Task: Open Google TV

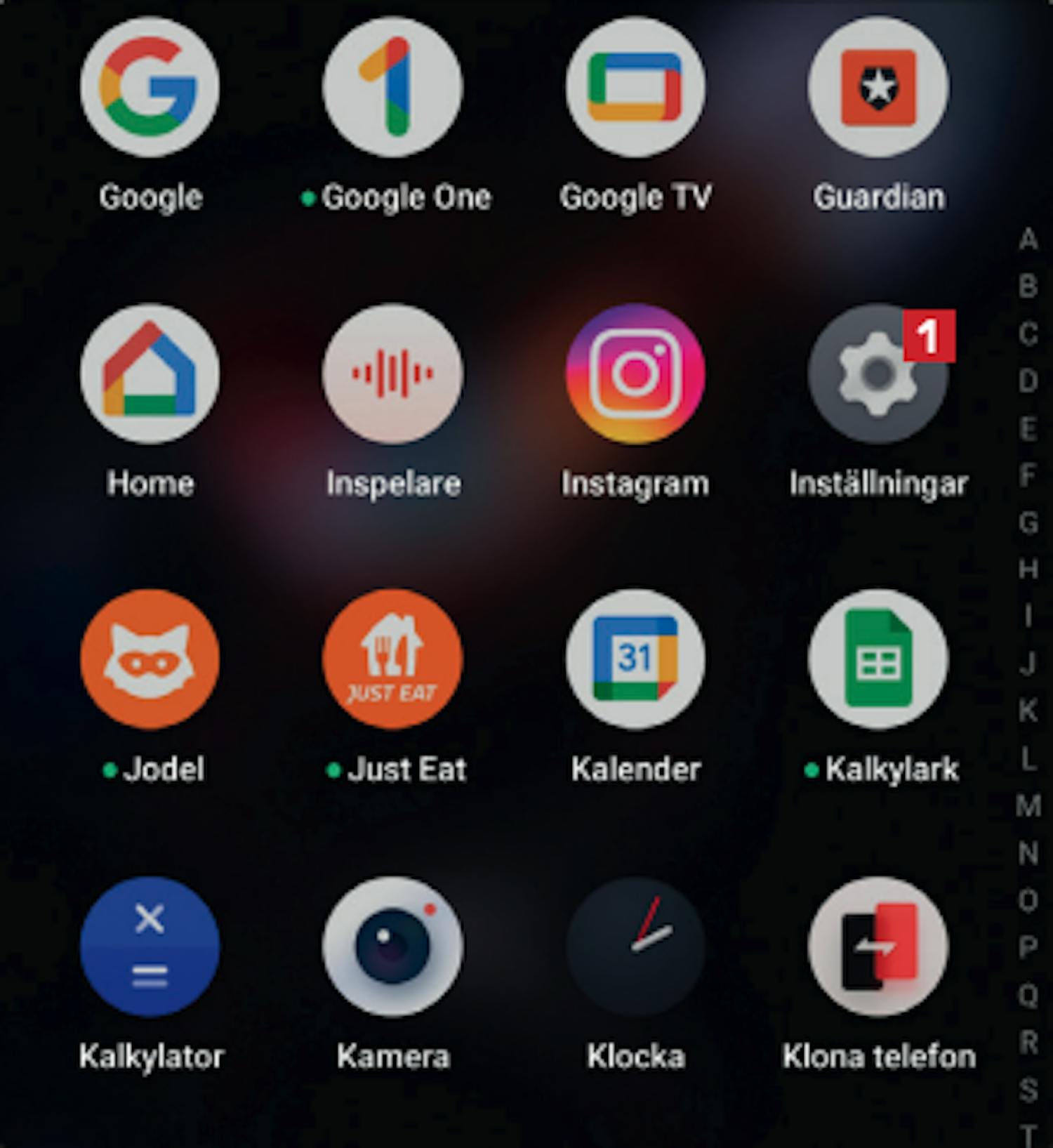Action: pos(635,86)
